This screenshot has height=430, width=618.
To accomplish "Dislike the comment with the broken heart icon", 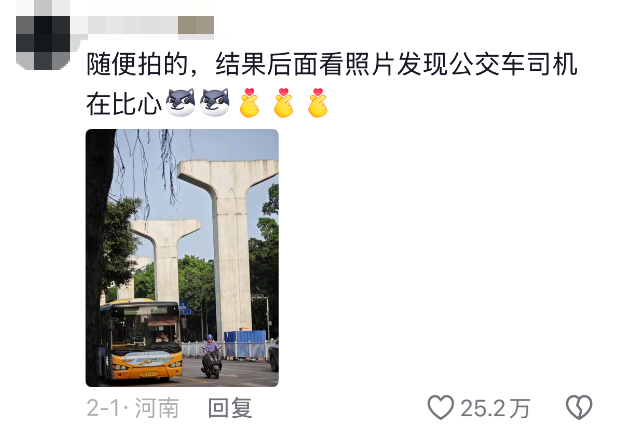I will pyautogui.click(x=579, y=407).
